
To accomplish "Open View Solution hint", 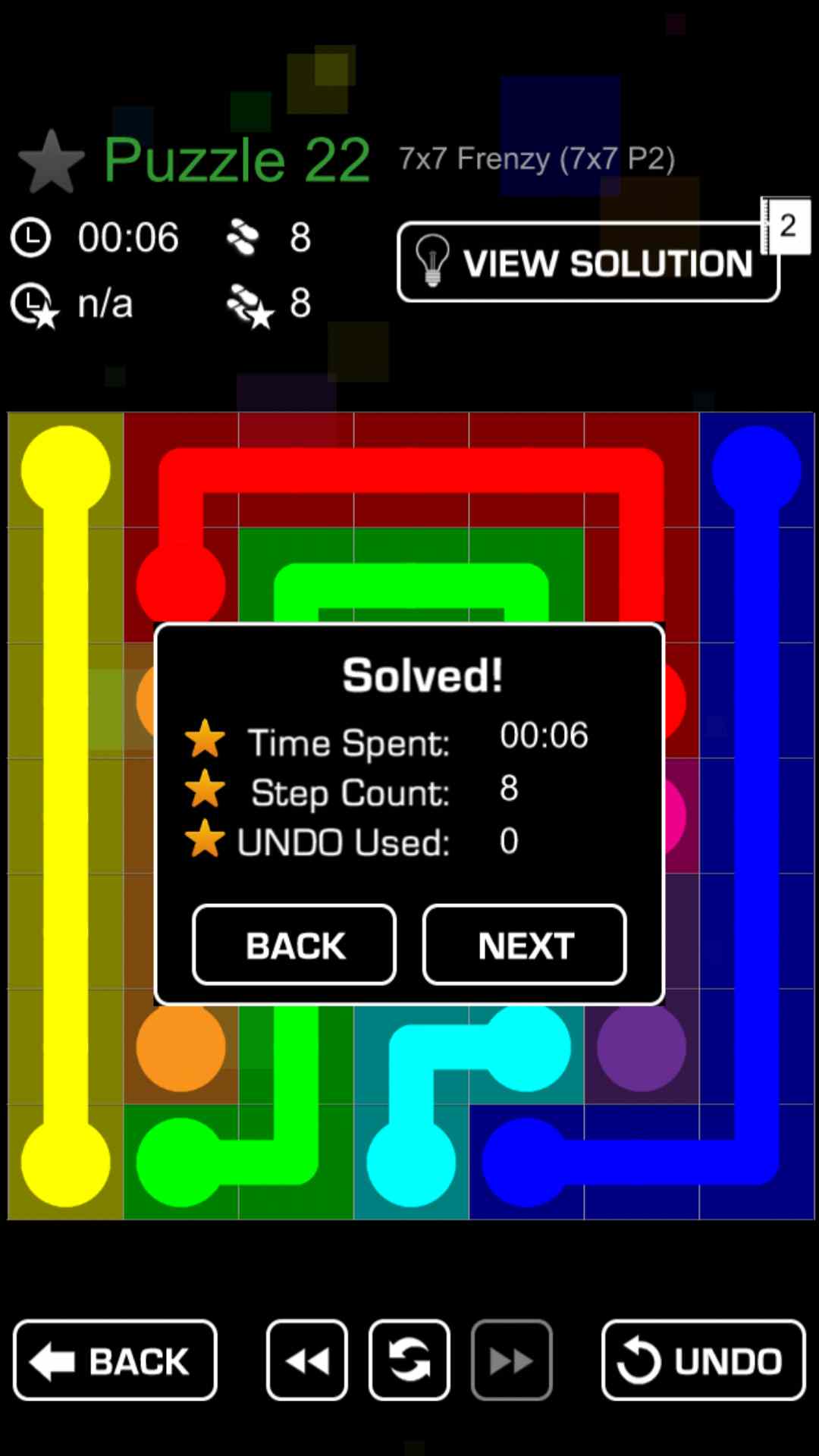I will (x=588, y=262).
